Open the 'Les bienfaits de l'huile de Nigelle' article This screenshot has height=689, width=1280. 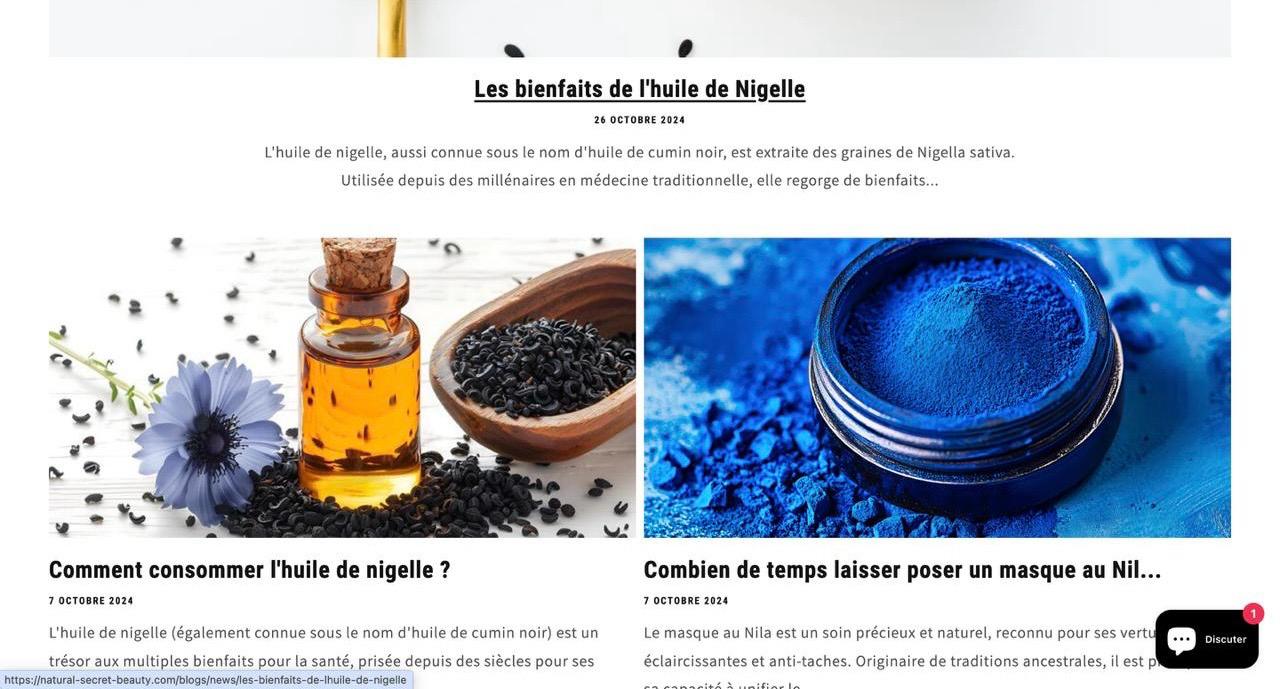pos(639,89)
